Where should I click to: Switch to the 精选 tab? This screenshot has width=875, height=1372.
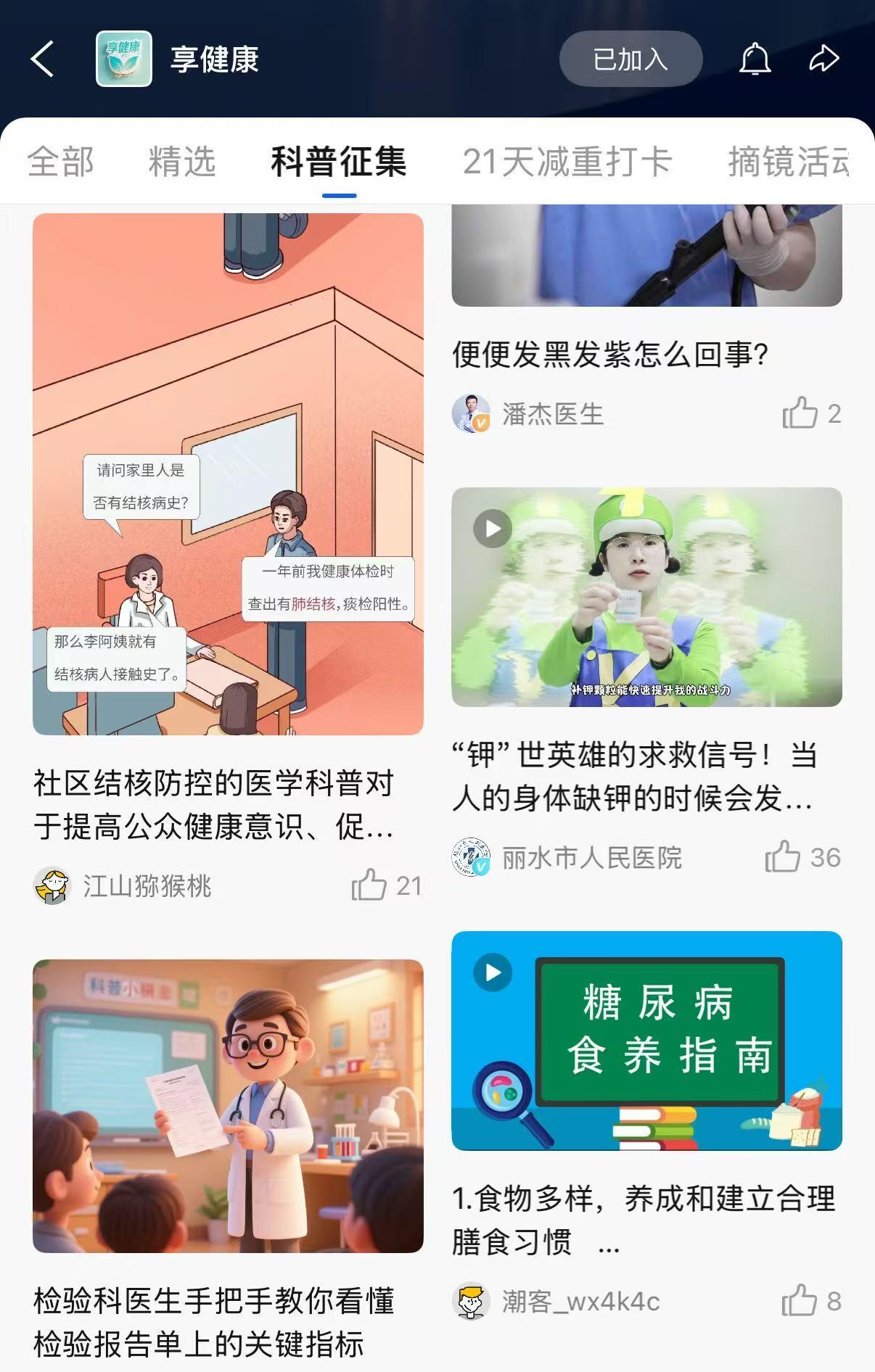pyautogui.click(x=182, y=161)
